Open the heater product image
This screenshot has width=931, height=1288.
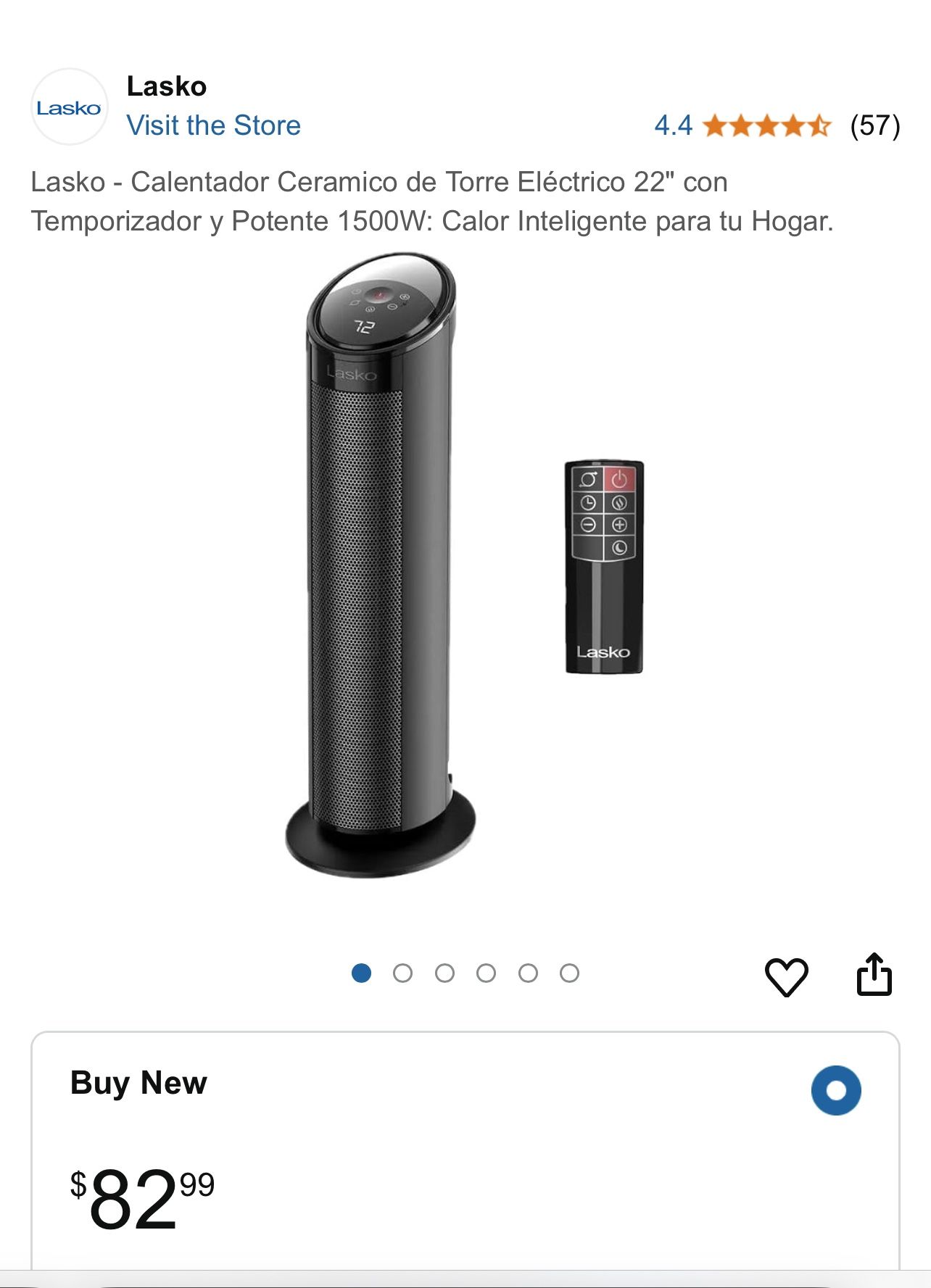pos(381,565)
